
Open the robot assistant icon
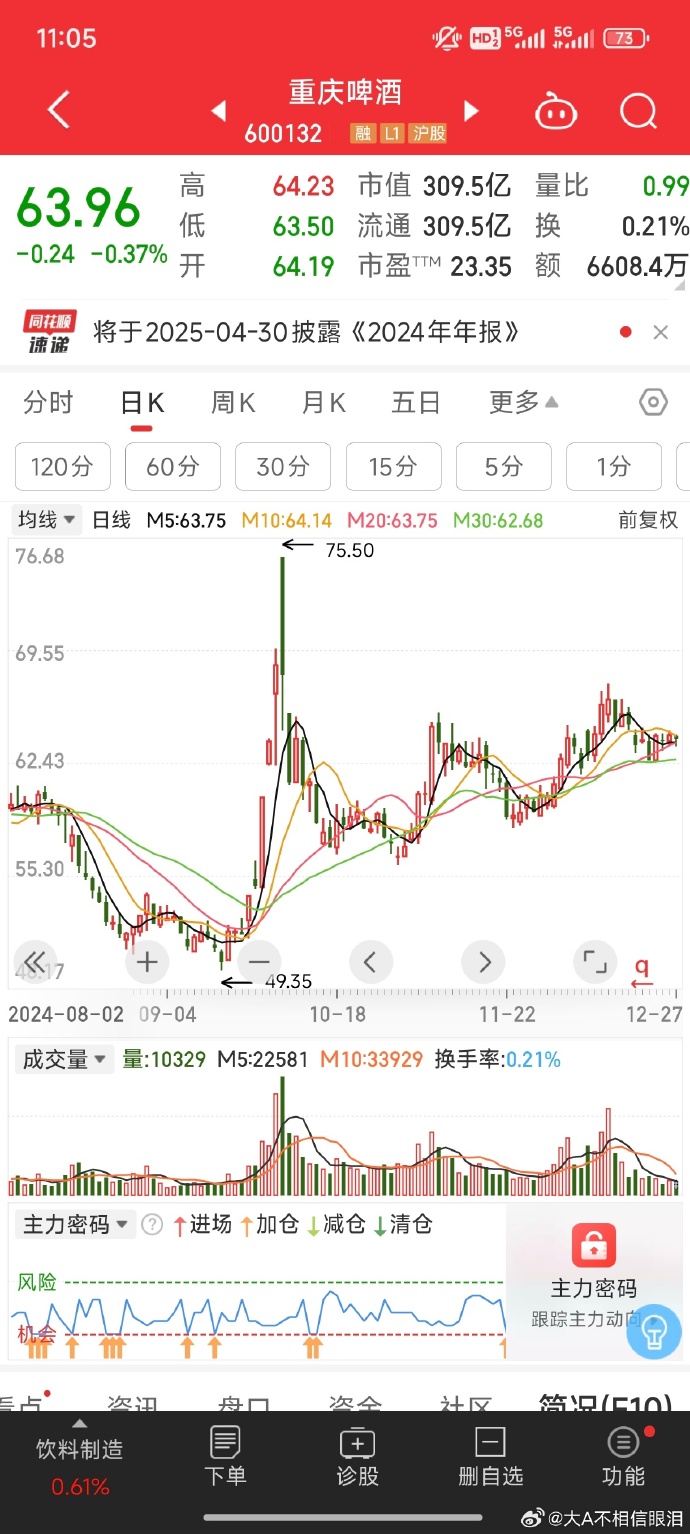(x=556, y=111)
